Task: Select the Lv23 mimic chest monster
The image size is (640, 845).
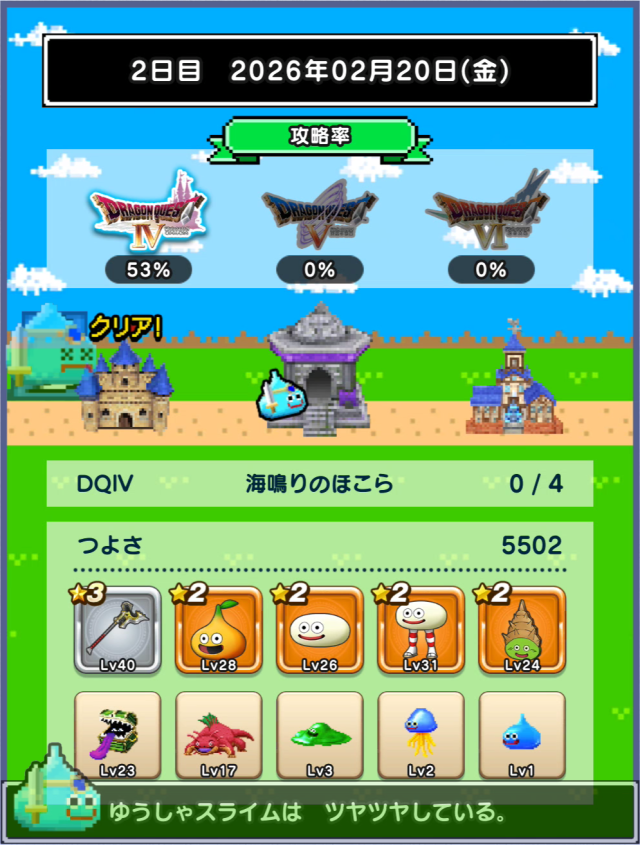Action: click(x=117, y=735)
